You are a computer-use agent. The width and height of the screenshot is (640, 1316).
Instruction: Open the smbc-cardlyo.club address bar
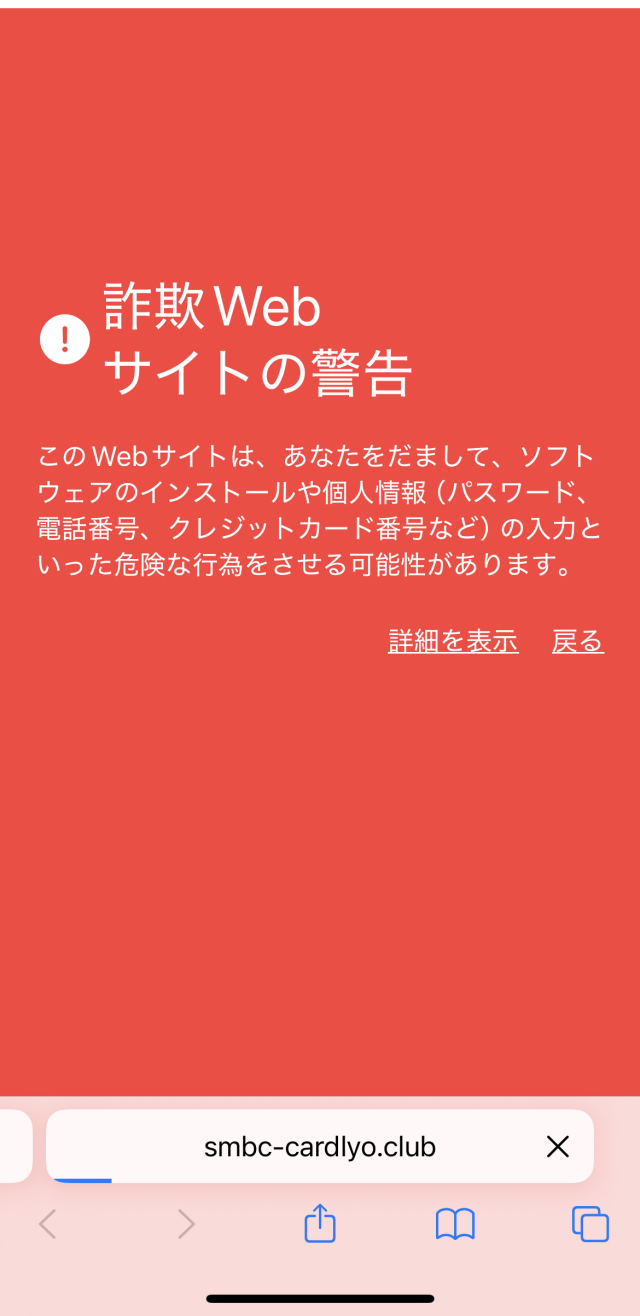tap(320, 1146)
